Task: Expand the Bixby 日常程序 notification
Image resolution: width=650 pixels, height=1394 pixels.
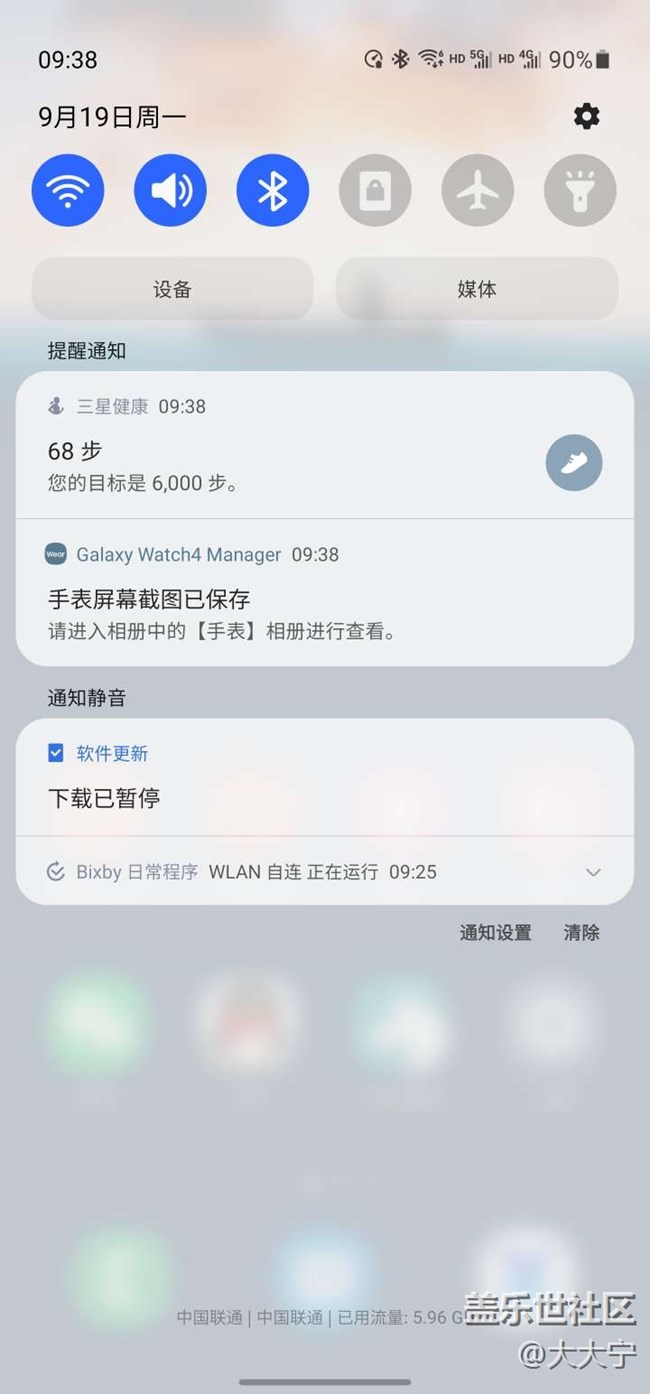Action: click(x=592, y=872)
